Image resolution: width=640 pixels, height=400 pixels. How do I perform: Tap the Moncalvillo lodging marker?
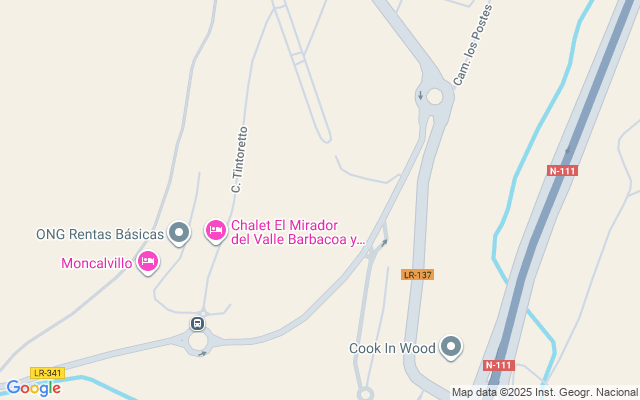[148, 262]
